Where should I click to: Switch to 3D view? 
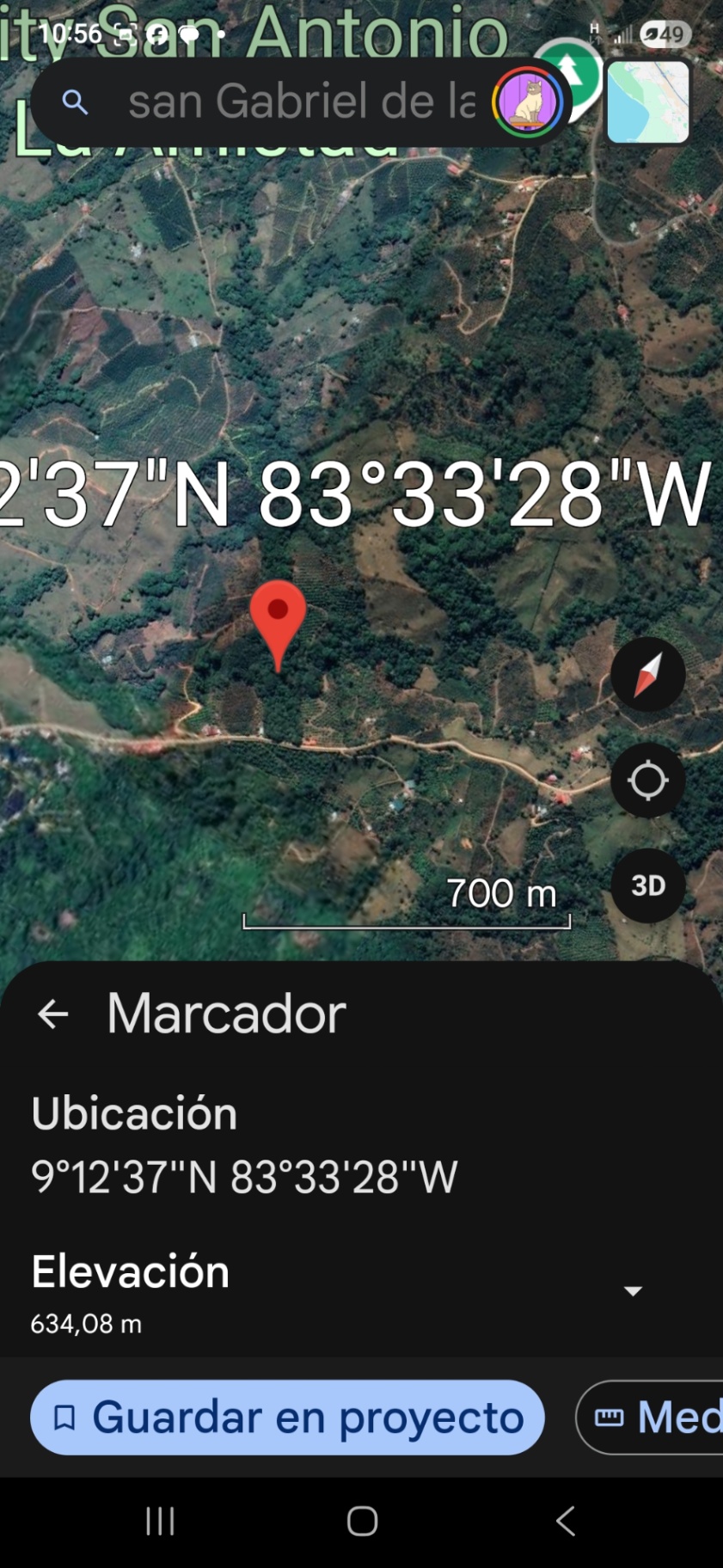pos(647,885)
